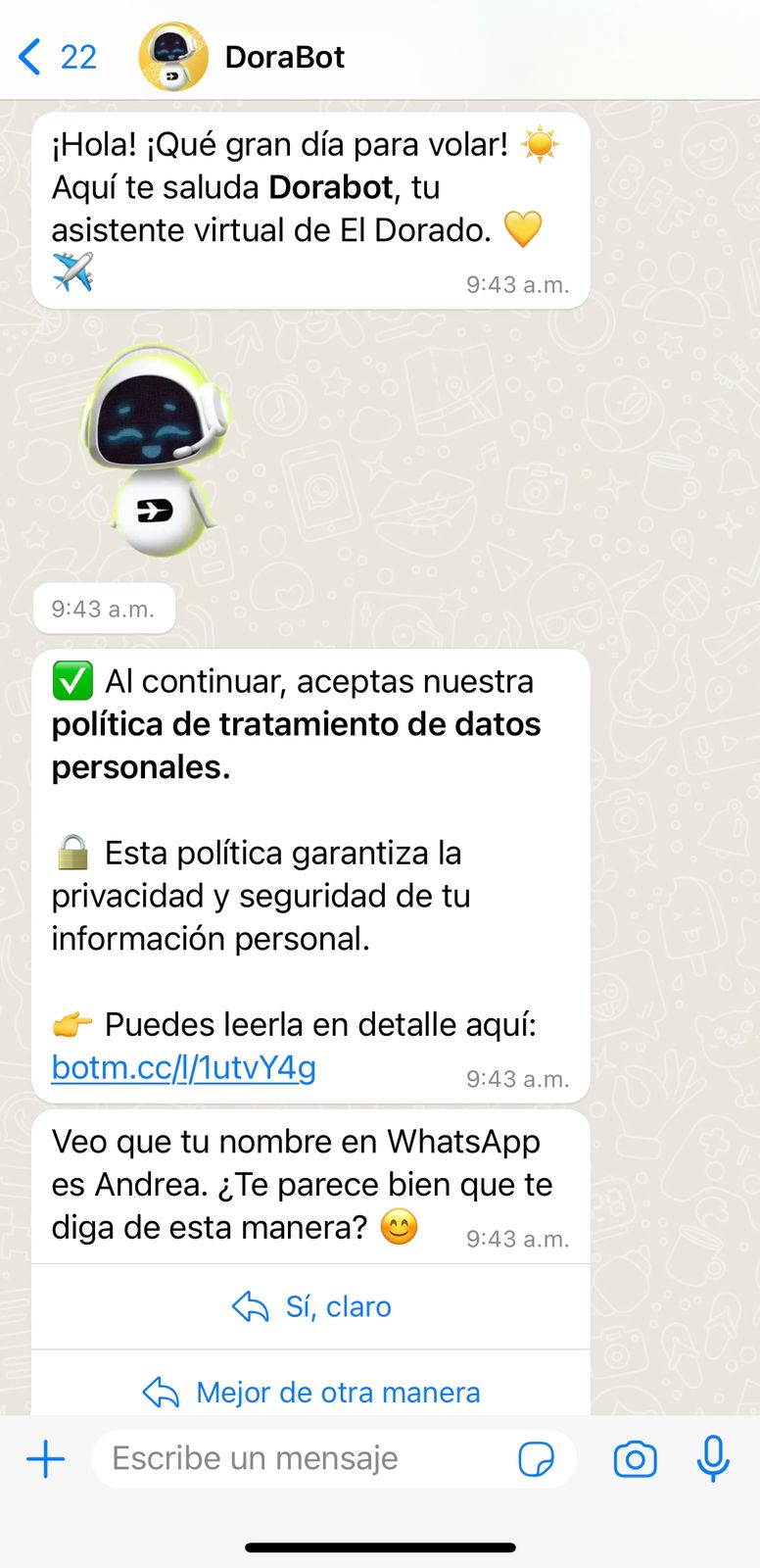Open the sticker picker
The image size is (760, 1568).
tap(536, 1458)
